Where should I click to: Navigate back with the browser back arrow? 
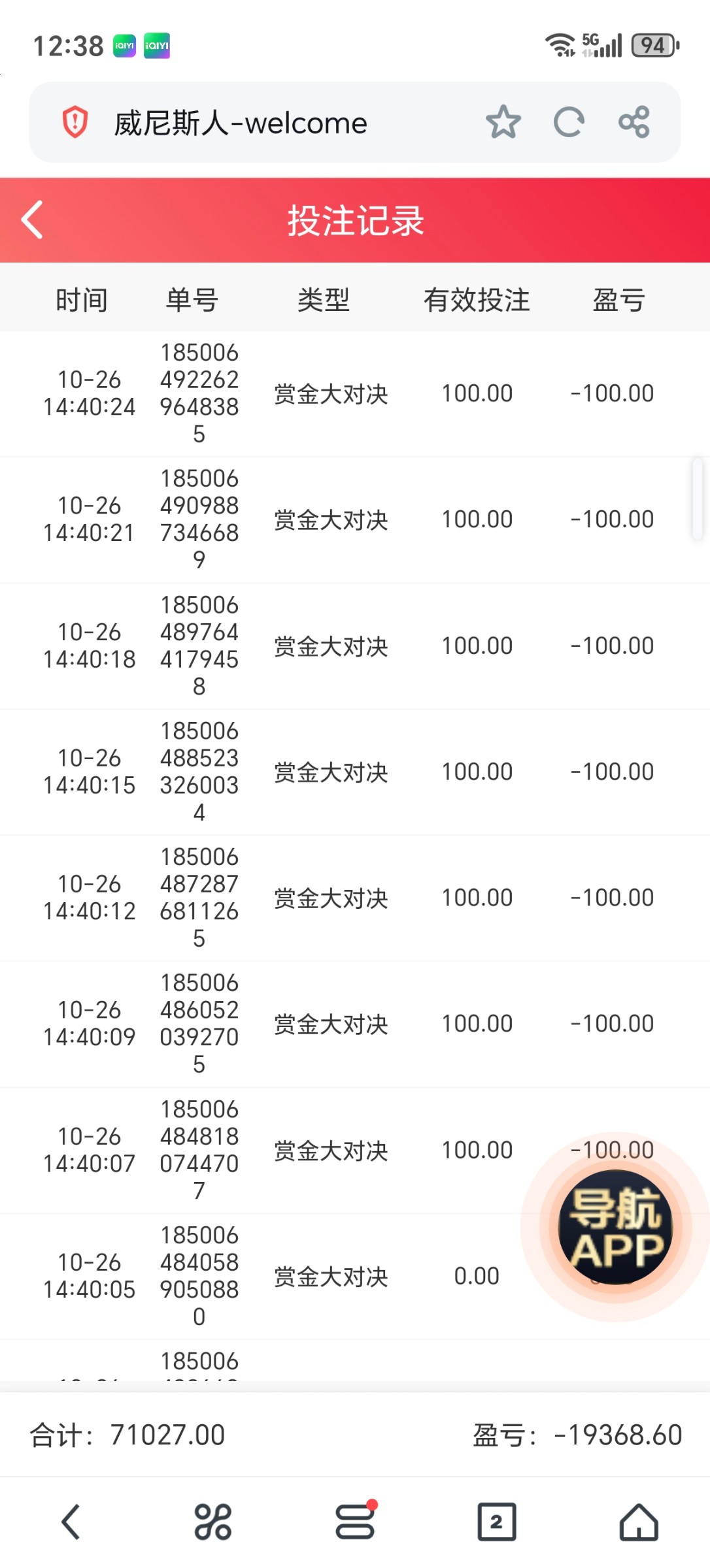pos(71,1522)
